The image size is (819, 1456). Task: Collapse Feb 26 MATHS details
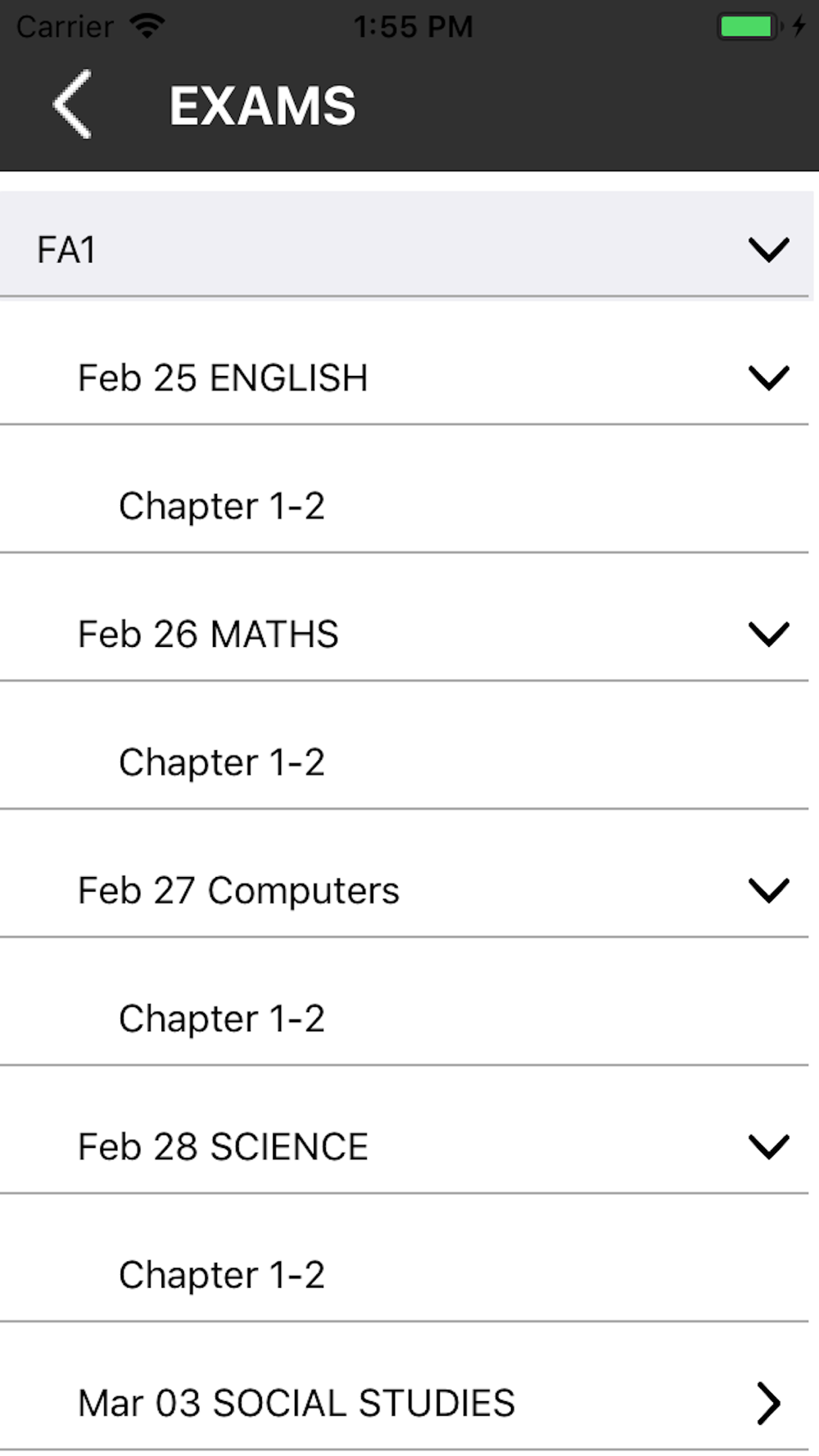768,634
